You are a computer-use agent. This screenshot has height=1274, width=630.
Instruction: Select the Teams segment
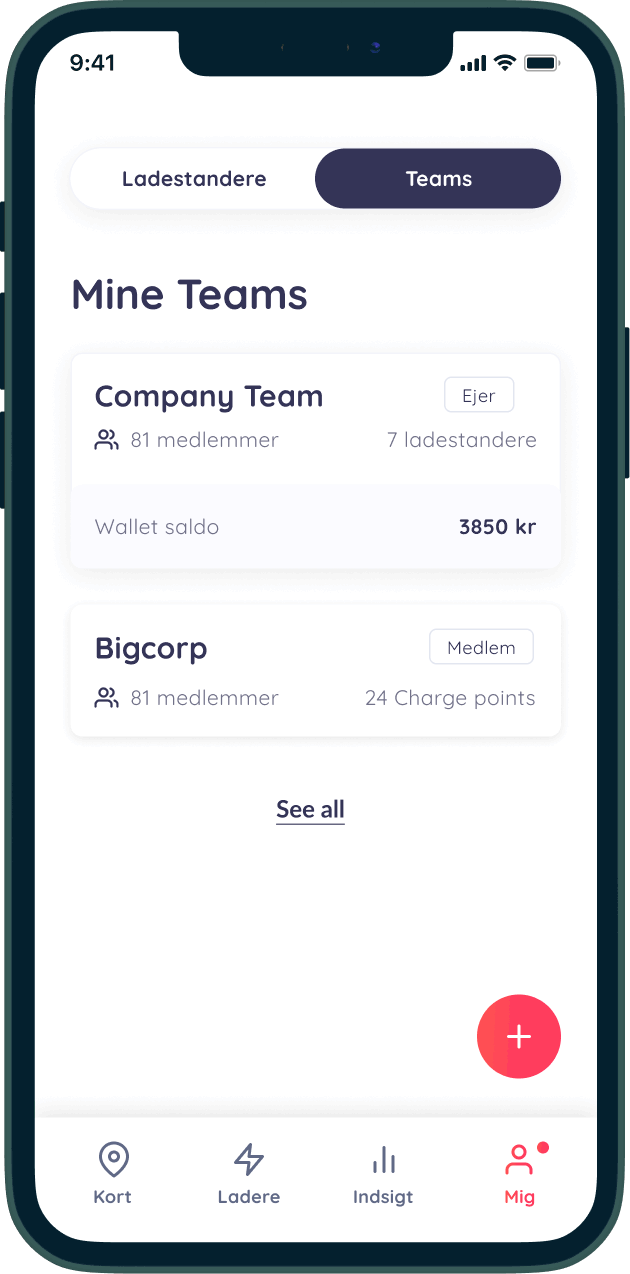pos(438,180)
